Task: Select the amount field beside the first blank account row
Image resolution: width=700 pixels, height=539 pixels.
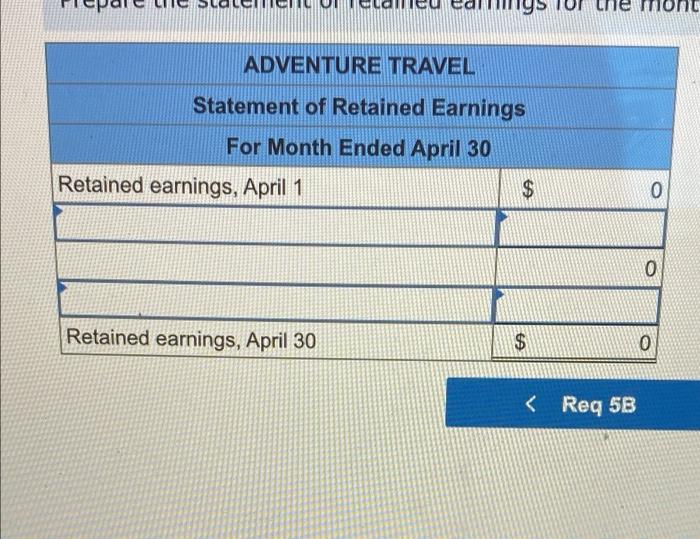Action: click(579, 224)
